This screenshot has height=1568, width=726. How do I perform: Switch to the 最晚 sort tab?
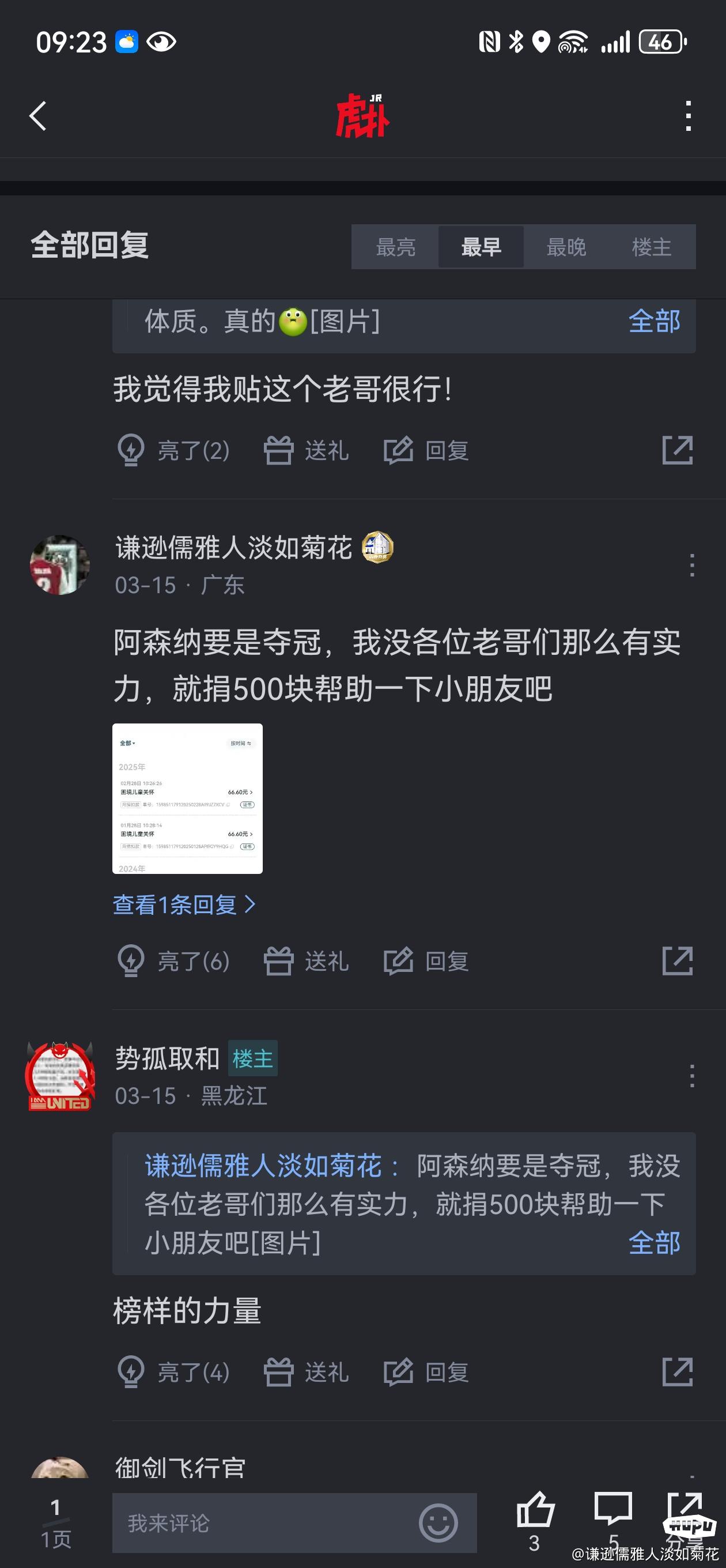pyautogui.click(x=566, y=247)
